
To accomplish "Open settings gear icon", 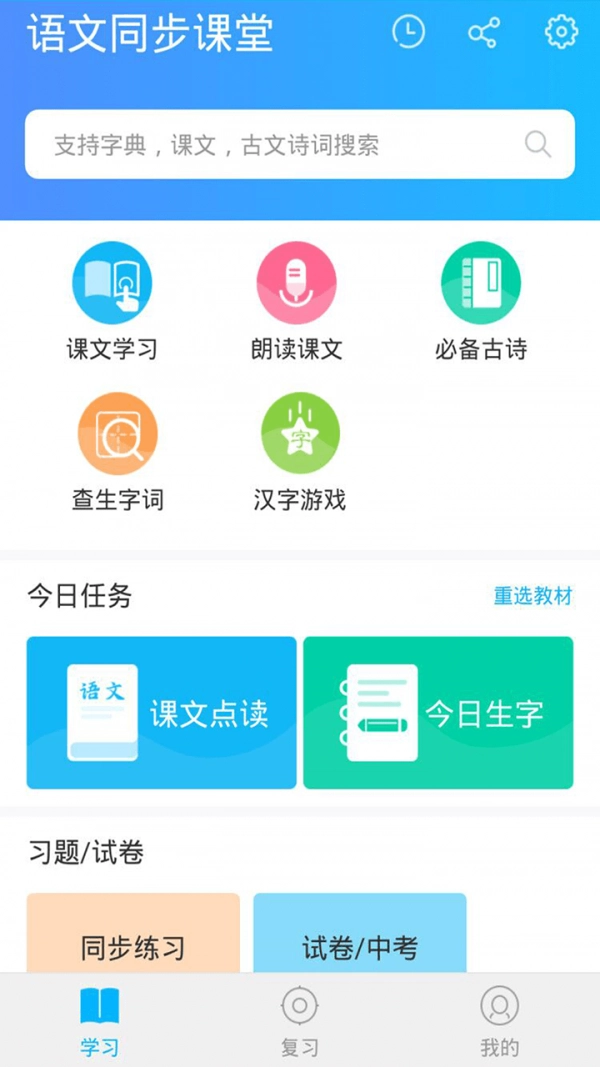I will [561, 32].
